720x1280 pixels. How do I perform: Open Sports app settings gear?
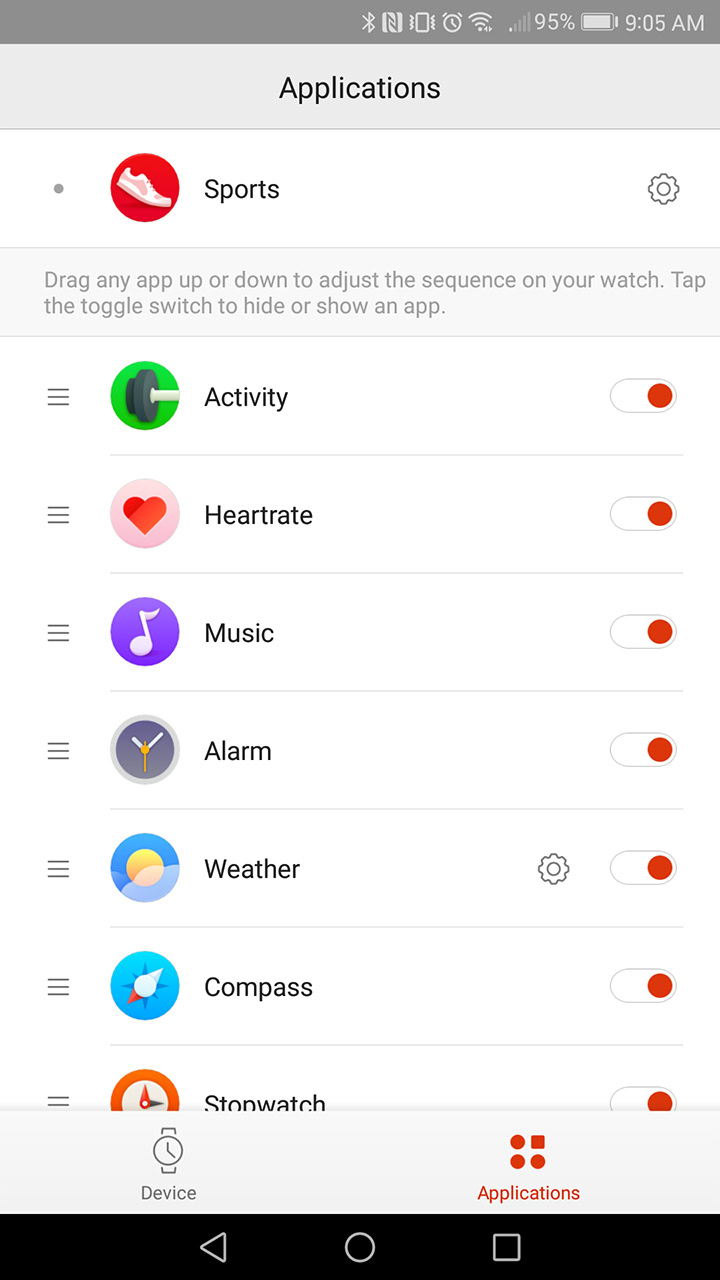(x=663, y=189)
